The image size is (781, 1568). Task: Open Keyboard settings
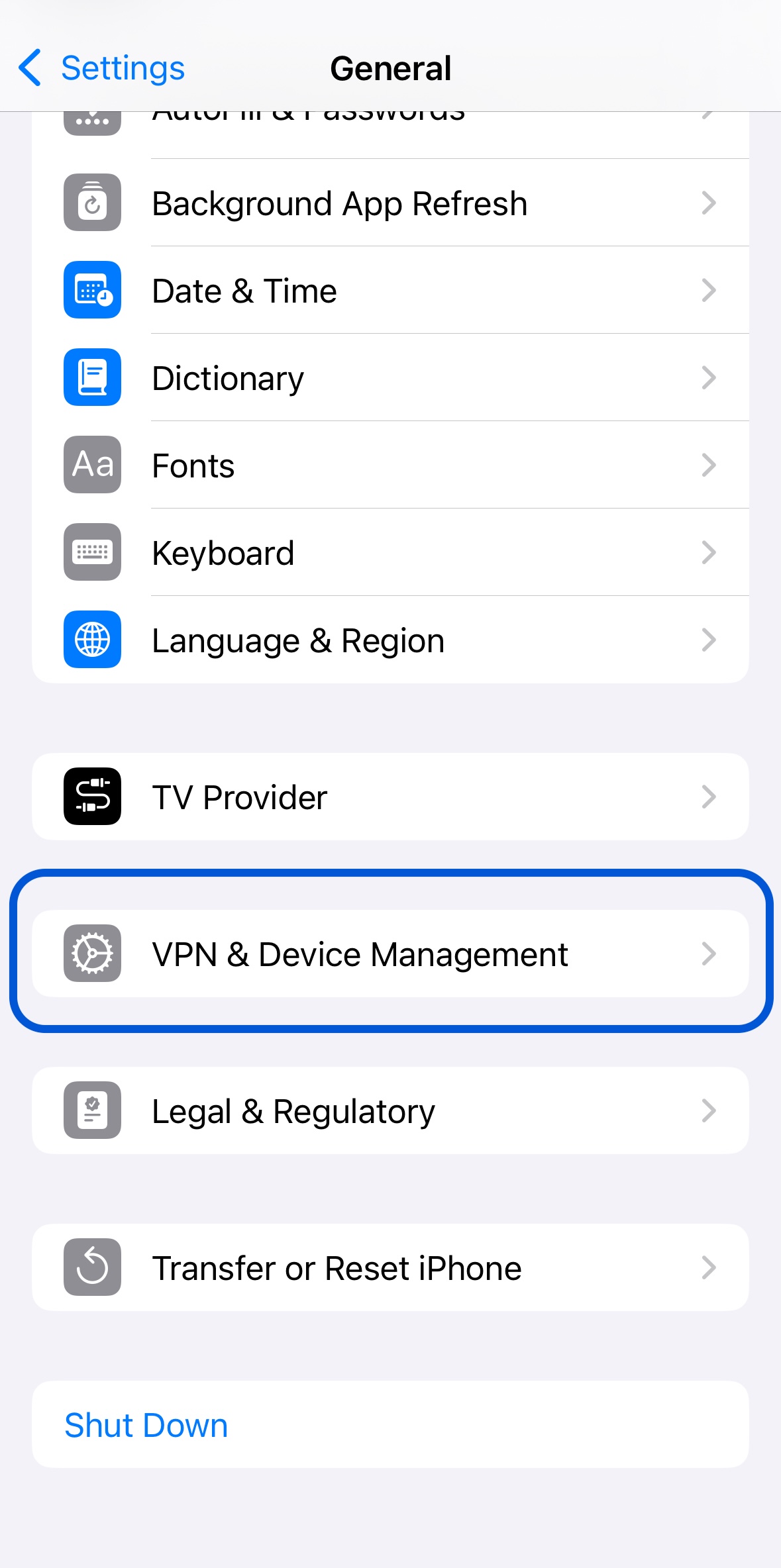(390, 552)
